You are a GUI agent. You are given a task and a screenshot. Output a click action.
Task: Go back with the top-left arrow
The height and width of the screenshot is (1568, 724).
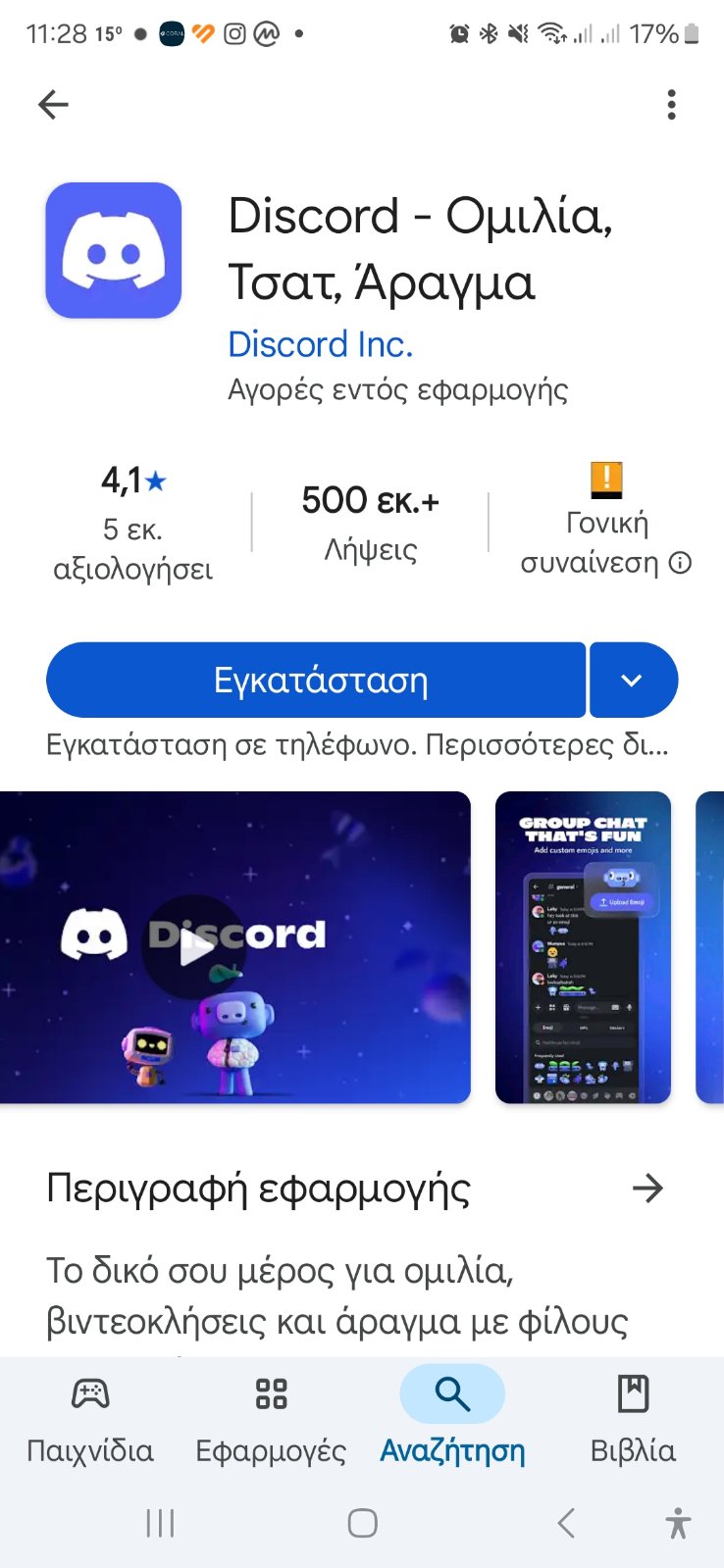(53, 104)
